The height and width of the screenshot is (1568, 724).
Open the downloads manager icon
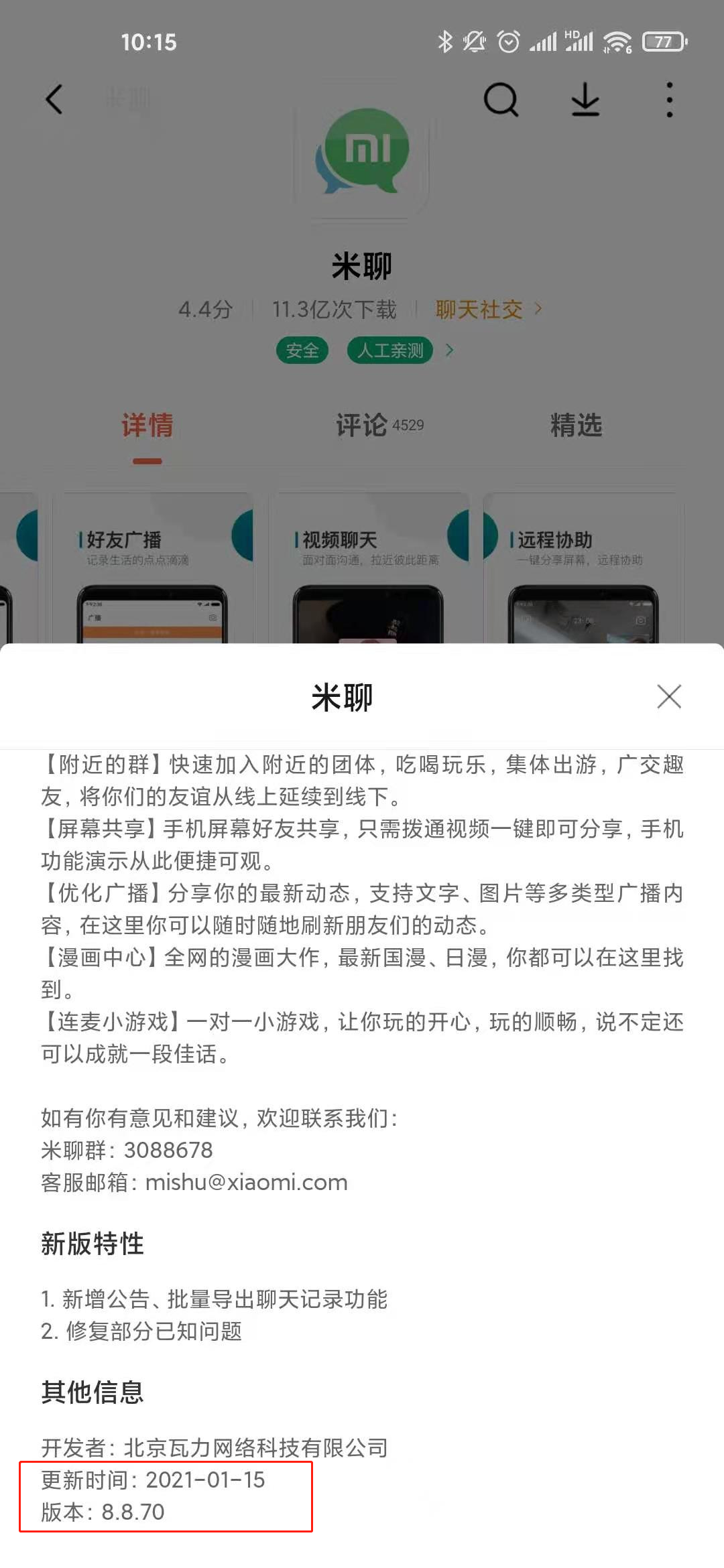point(585,100)
